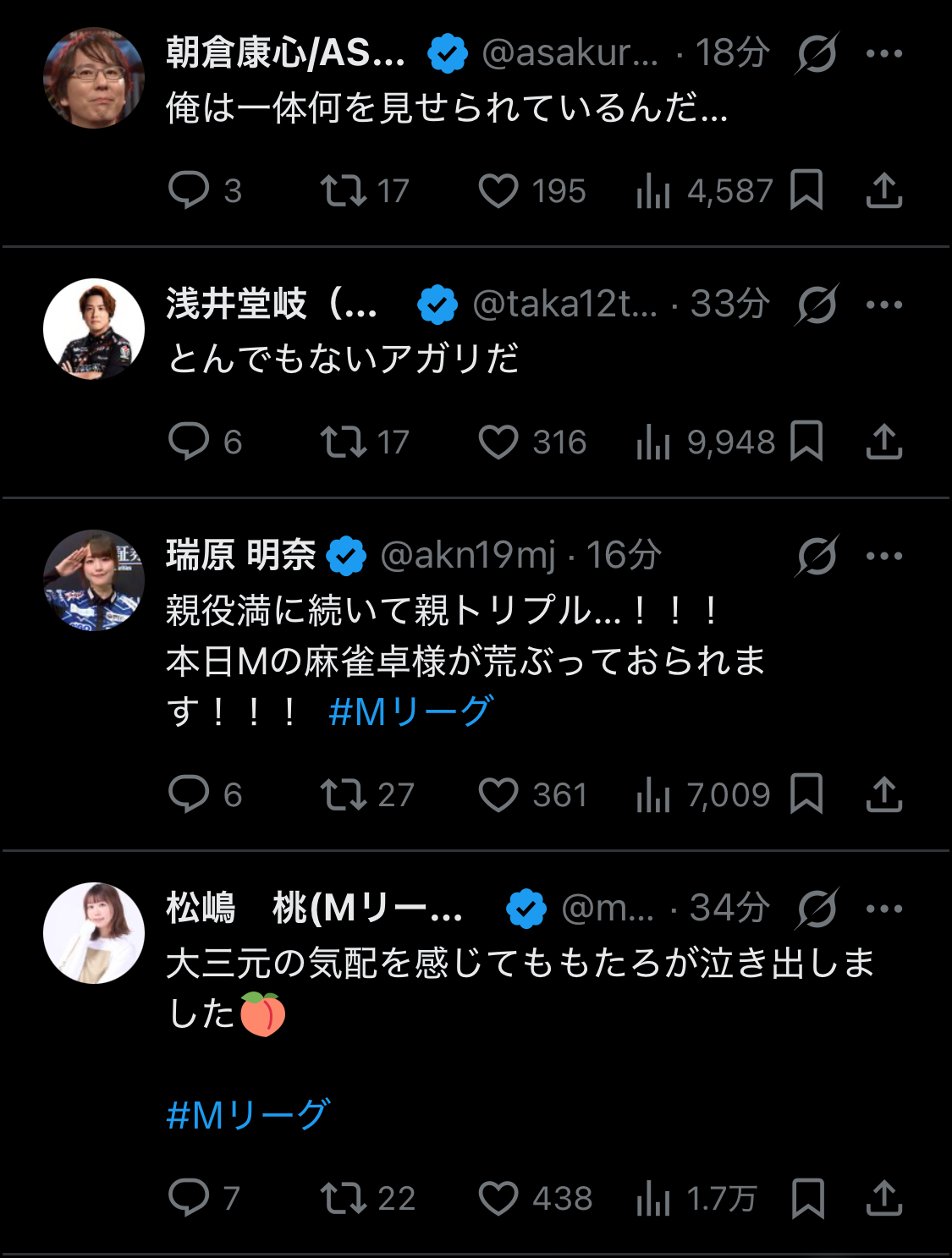Image resolution: width=952 pixels, height=1258 pixels.
Task: Bookmark 浅井堂岐's post
Action: coord(806,442)
